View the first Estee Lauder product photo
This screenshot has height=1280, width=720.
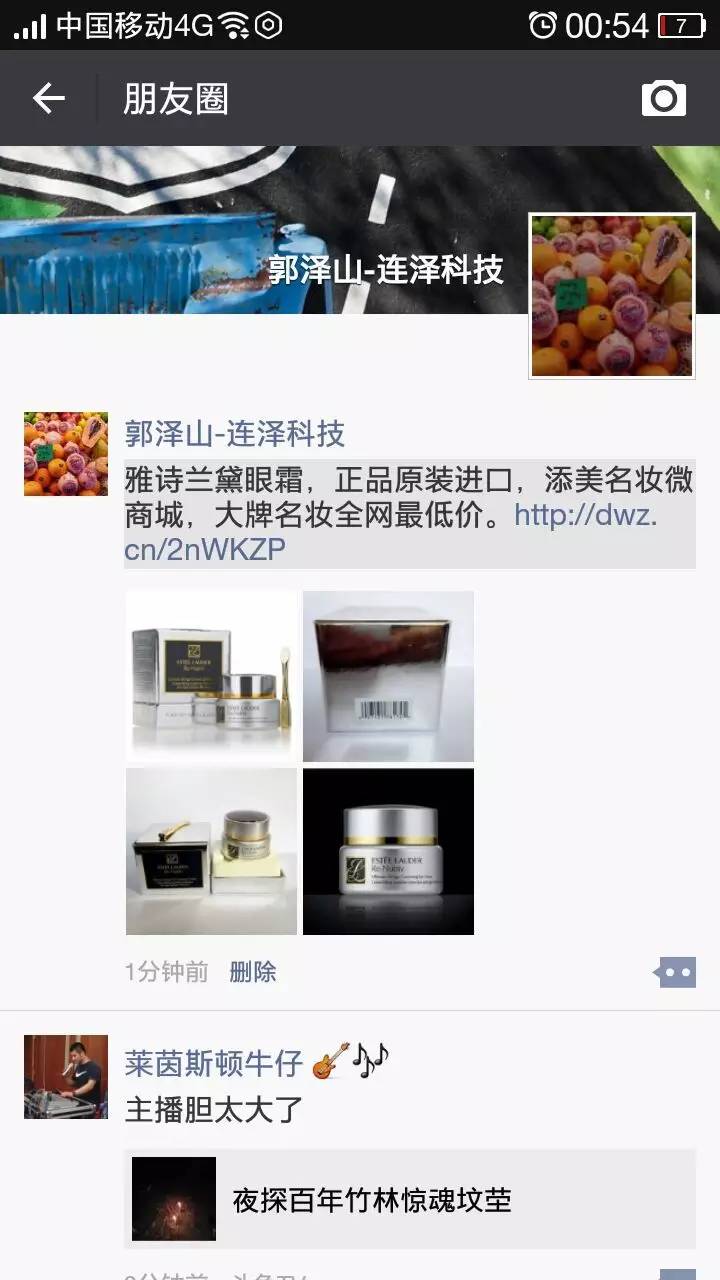211,677
